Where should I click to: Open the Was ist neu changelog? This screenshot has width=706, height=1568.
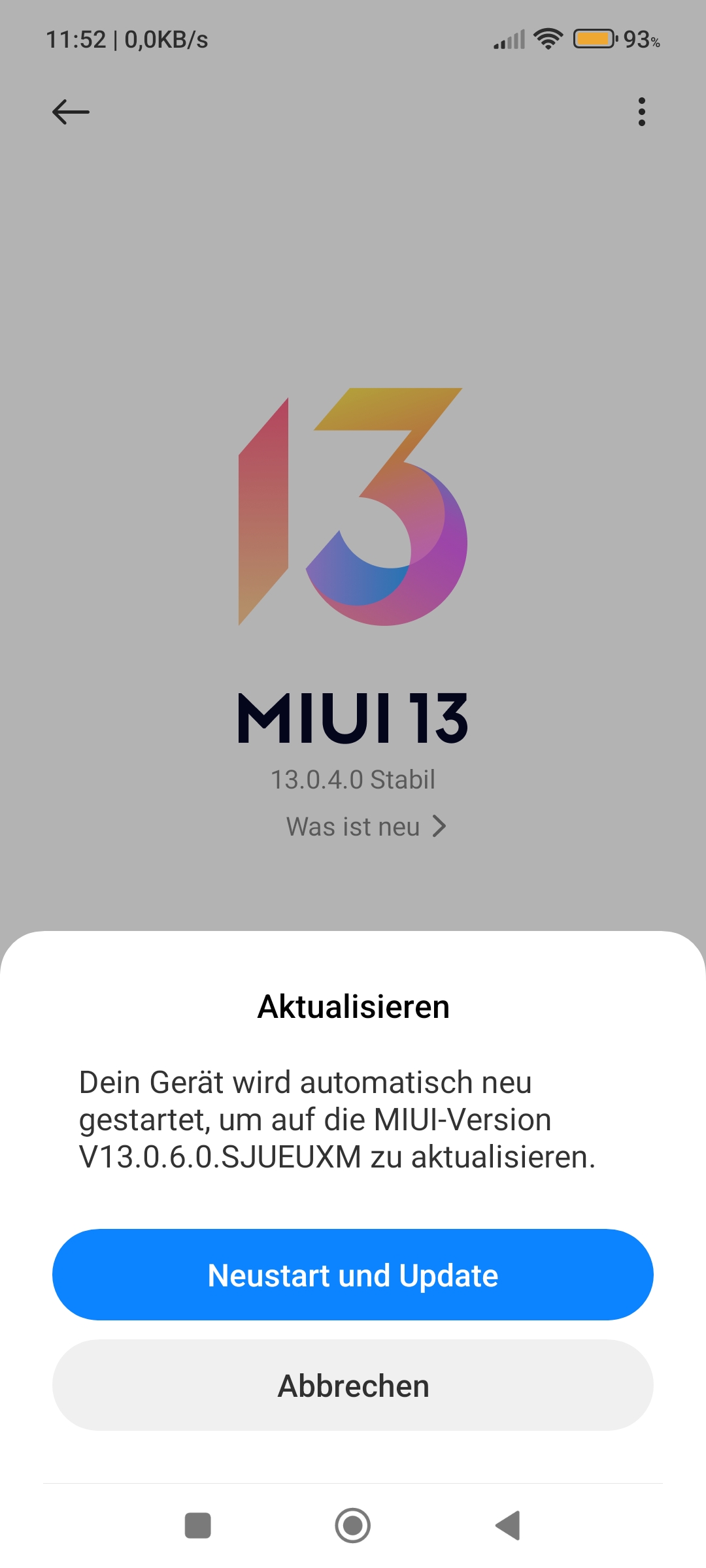[x=366, y=826]
